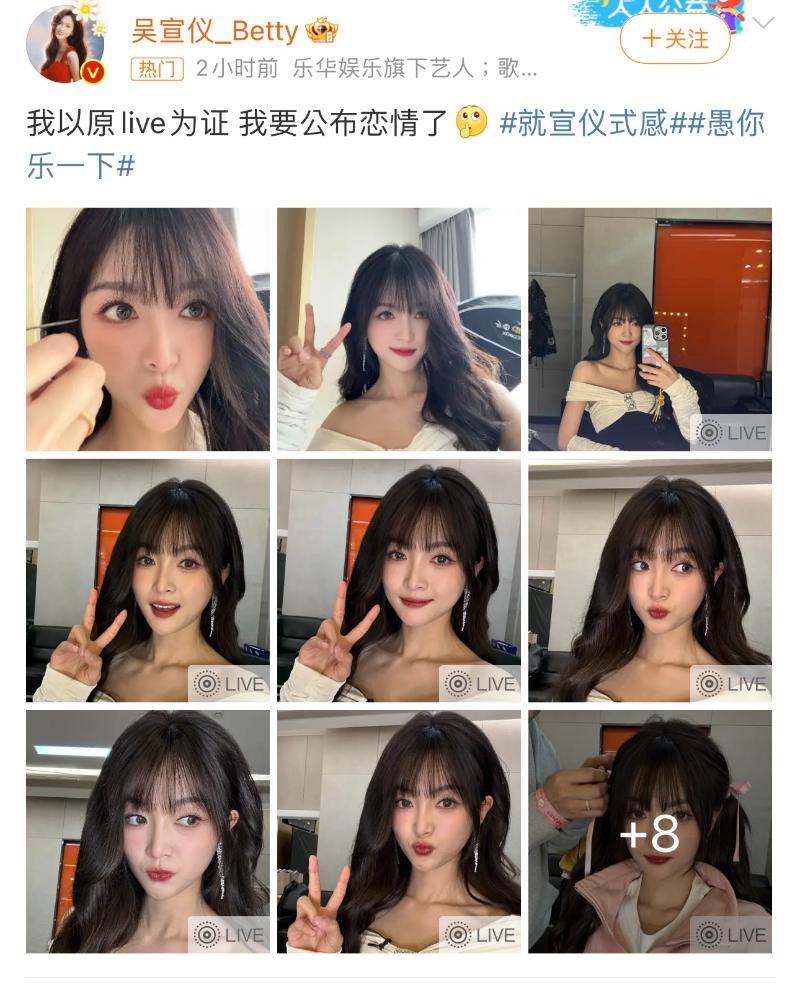Open 吴宣仪_Betty's profile avatar
Image resolution: width=800 pixels, height=990 pixels.
coord(65,42)
